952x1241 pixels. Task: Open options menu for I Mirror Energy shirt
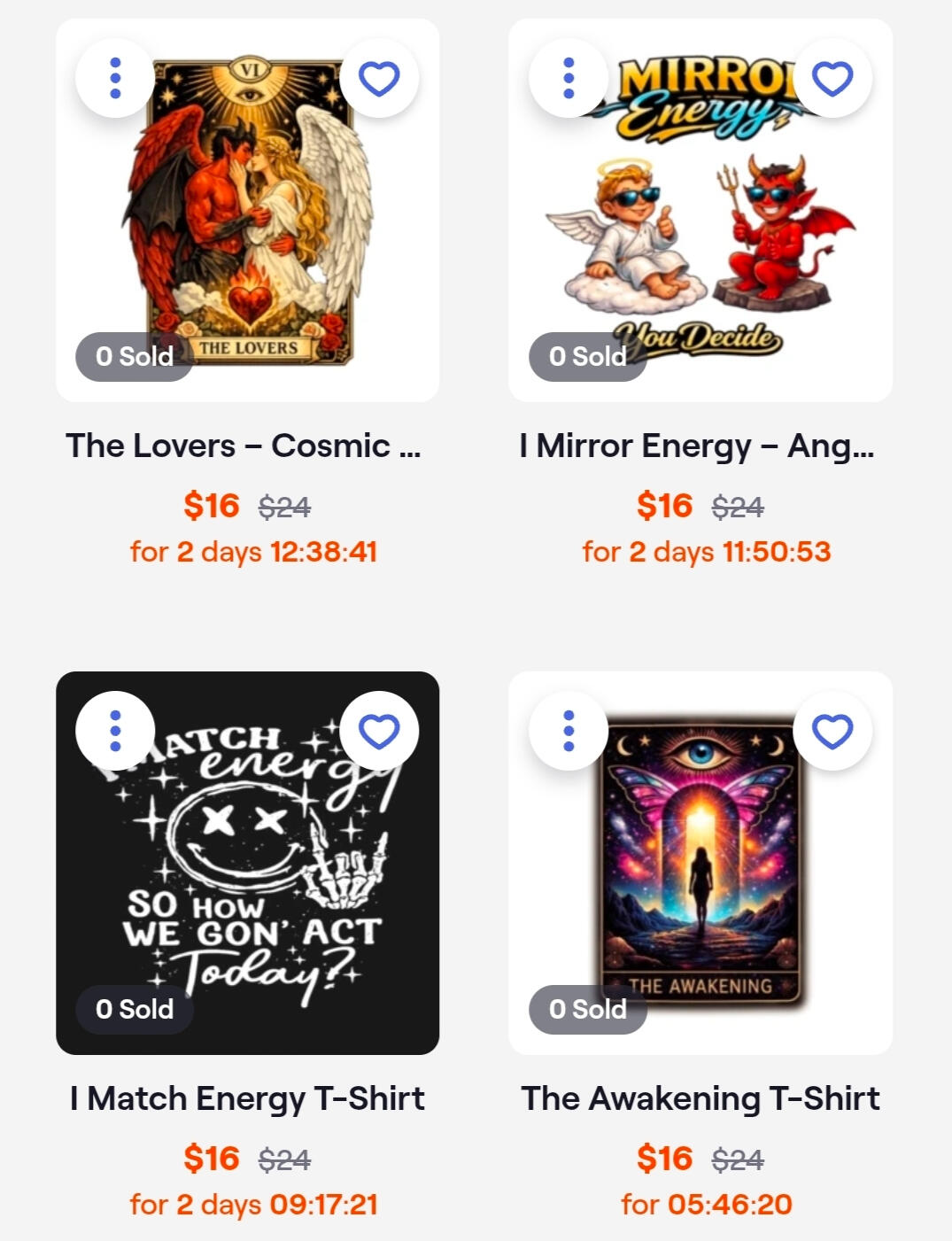(569, 78)
